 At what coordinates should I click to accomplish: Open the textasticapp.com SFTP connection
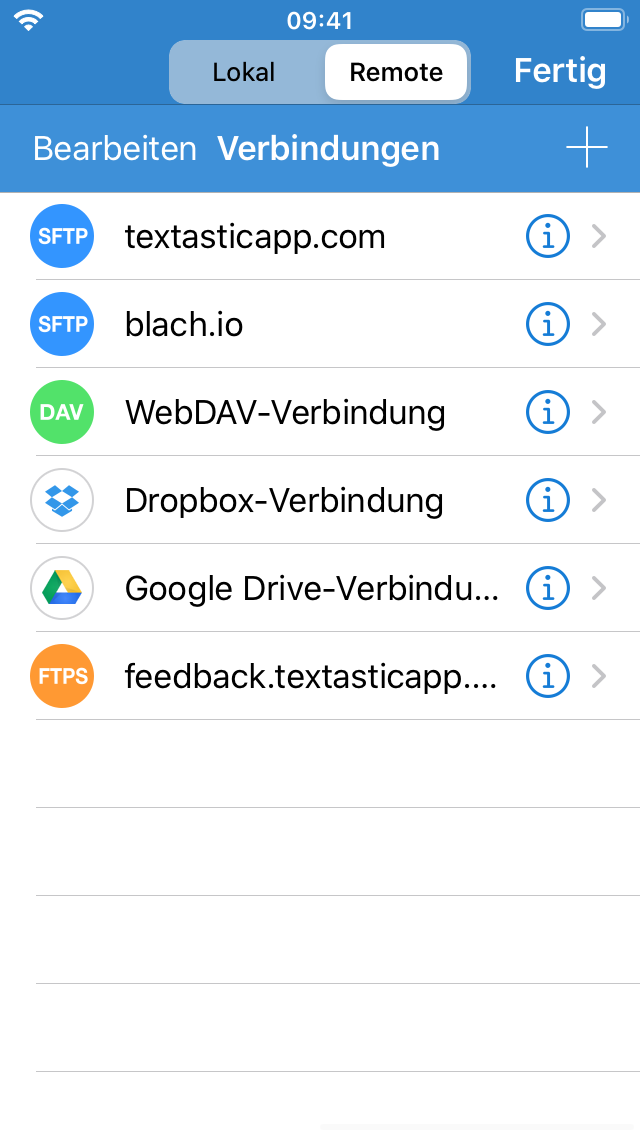[x=255, y=237]
